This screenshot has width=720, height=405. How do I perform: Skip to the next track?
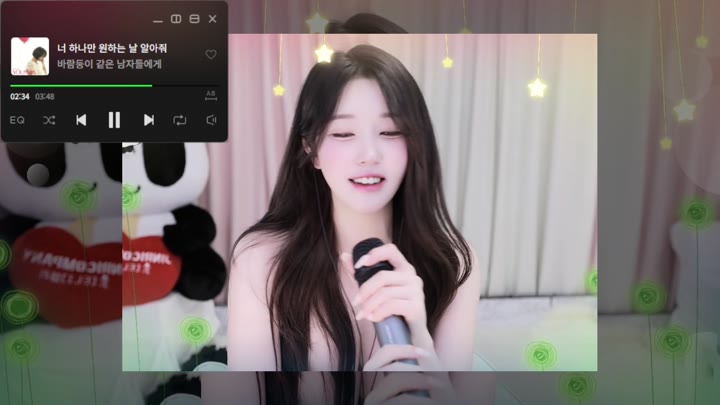(148, 120)
